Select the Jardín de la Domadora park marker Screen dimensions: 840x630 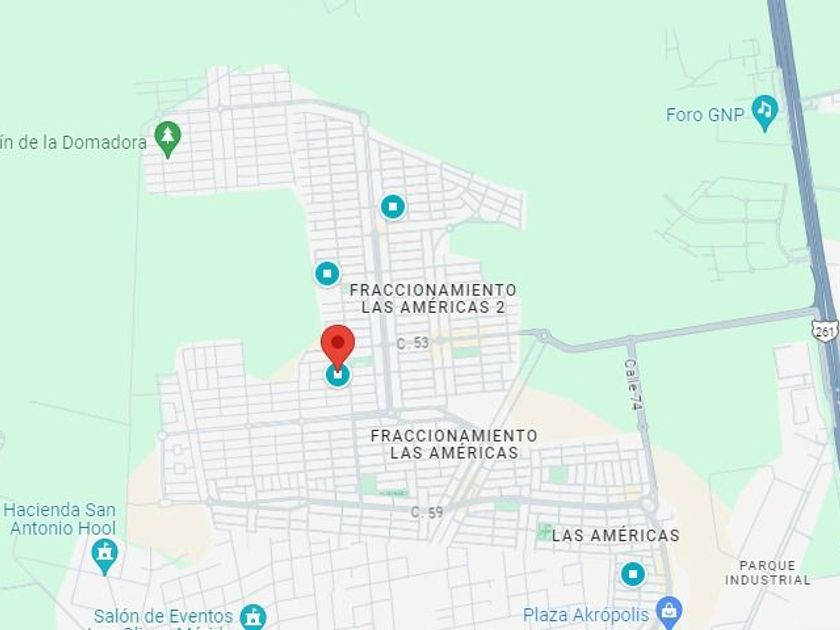[x=168, y=140]
